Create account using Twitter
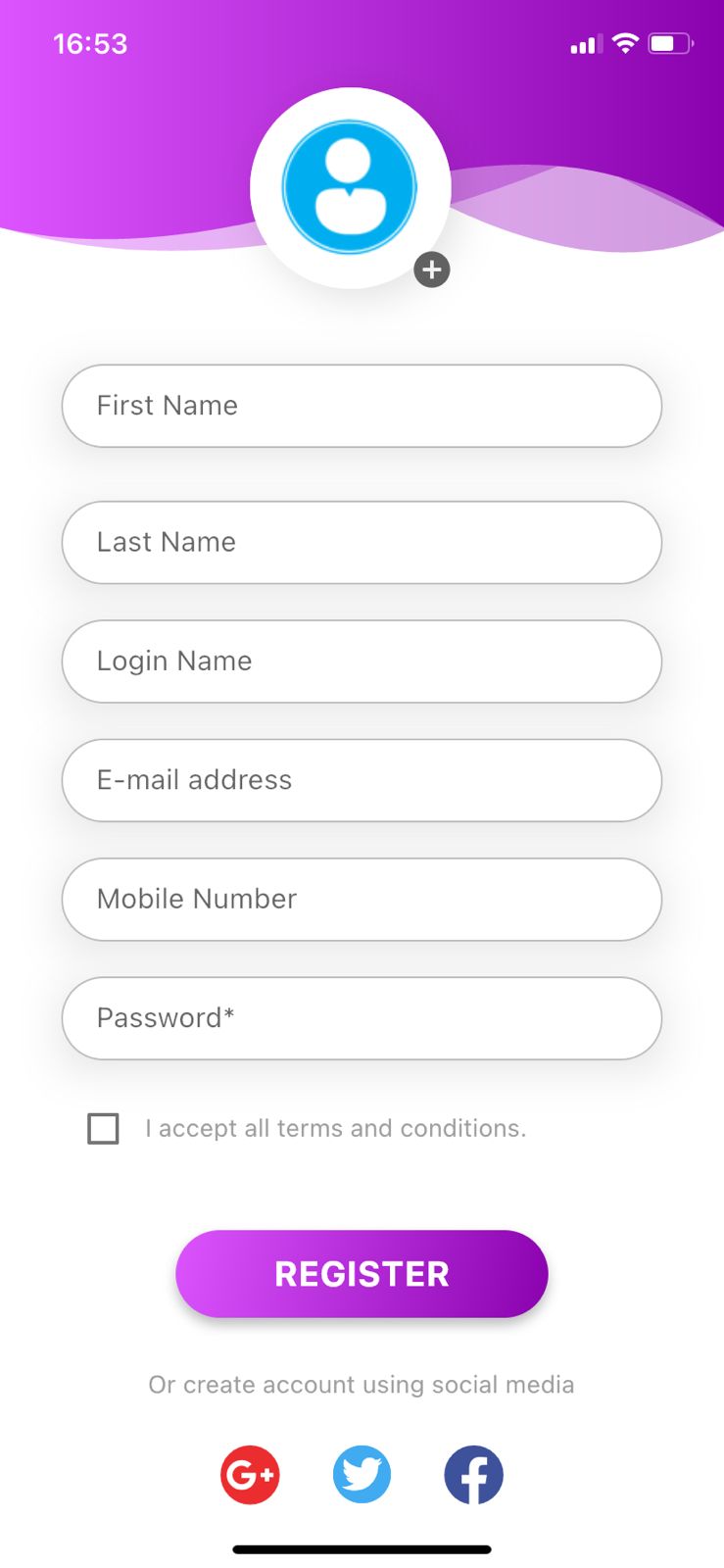724x1568 pixels. tap(362, 1475)
